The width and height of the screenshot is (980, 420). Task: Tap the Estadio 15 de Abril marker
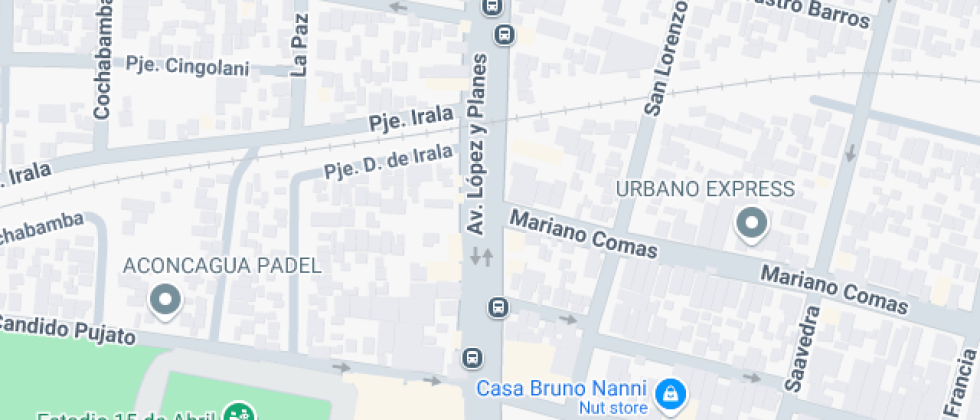click(x=239, y=413)
